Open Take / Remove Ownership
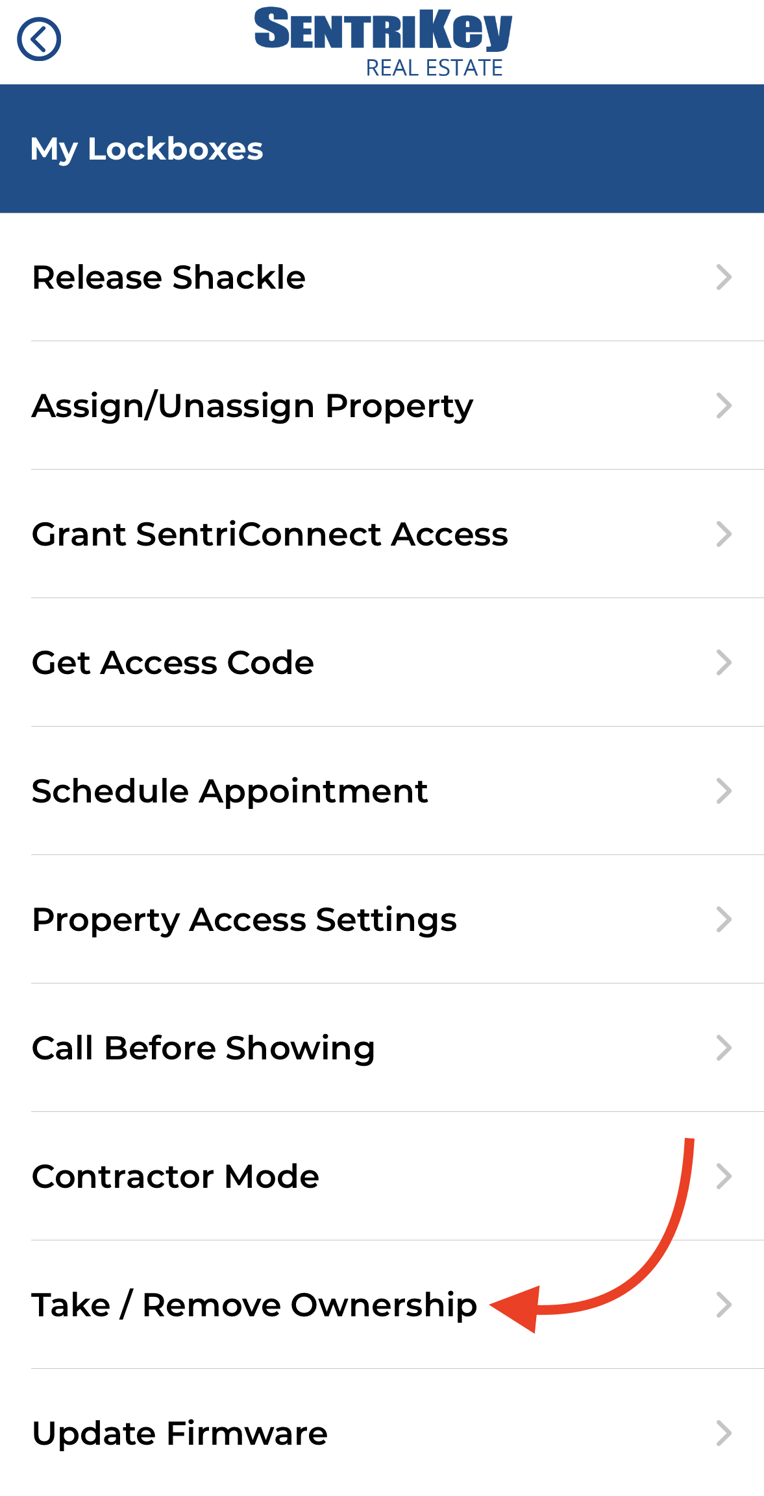This screenshot has height=1496, width=764. point(254,1303)
